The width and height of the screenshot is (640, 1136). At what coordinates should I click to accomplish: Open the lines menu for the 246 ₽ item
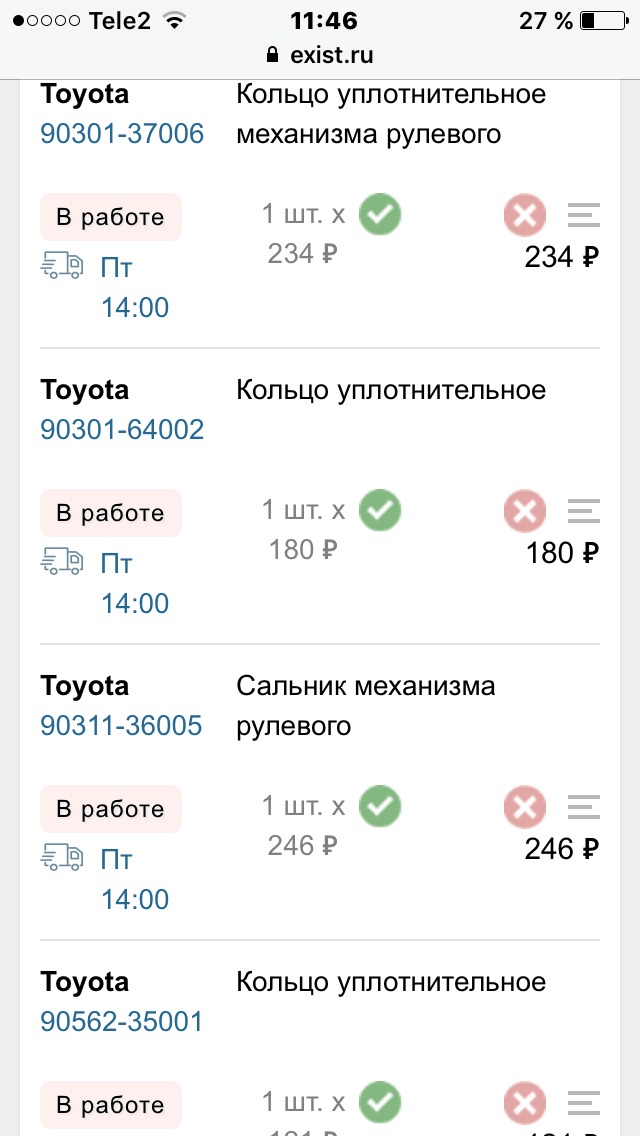tap(583, 806)
